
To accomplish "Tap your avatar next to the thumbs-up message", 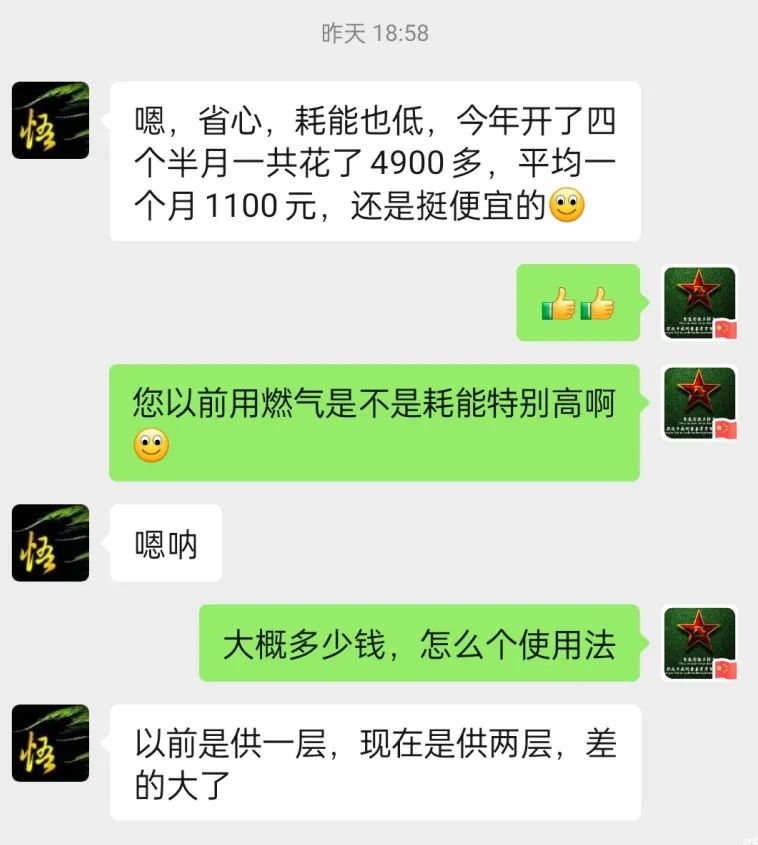I will (700, 304).
